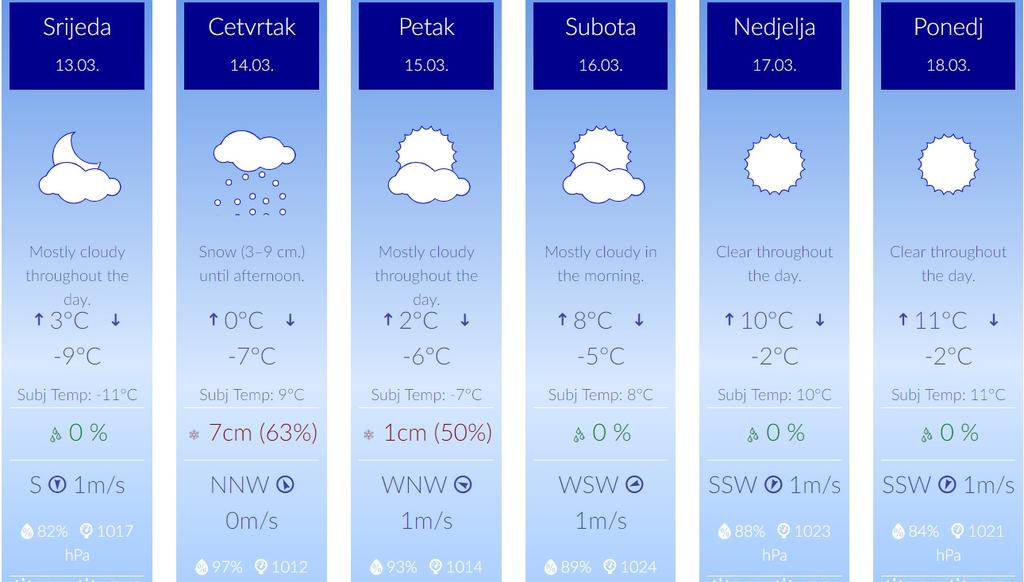Open the Nedjelja 17.03. forecast card
This screenshot has width=1024, height=582.
point(774,46)
